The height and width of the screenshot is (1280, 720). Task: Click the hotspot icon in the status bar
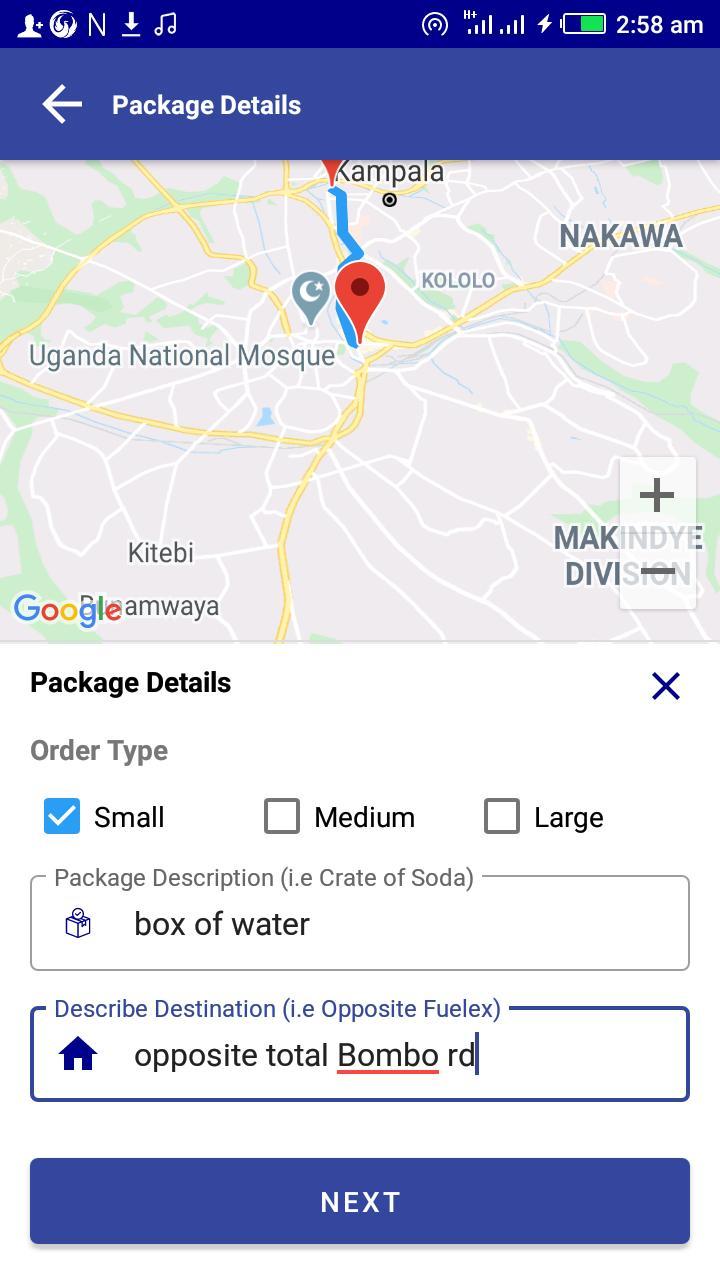435,22
